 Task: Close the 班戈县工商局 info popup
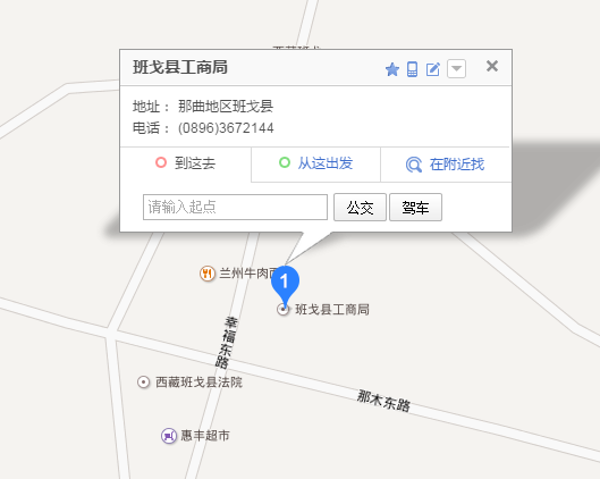(491, 67)
